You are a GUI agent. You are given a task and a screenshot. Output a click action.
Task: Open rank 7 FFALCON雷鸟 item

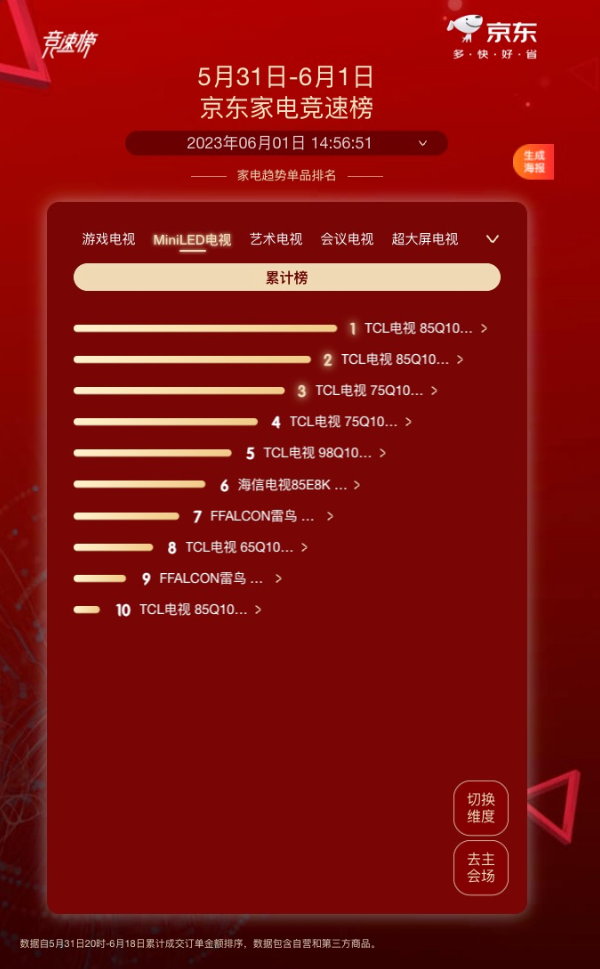[263, 516]
